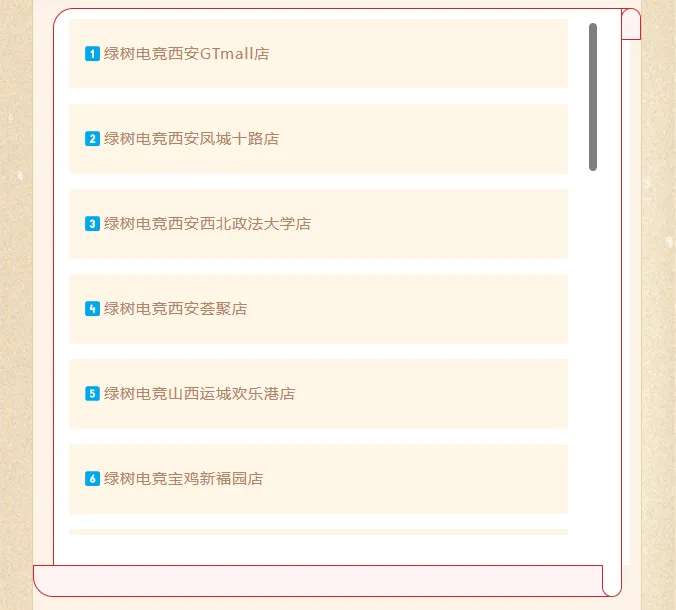This screenshot has height=610, width=676.
Task: Open 绿树电竞西安GTmall店
Action: click(x=318, y=54)
